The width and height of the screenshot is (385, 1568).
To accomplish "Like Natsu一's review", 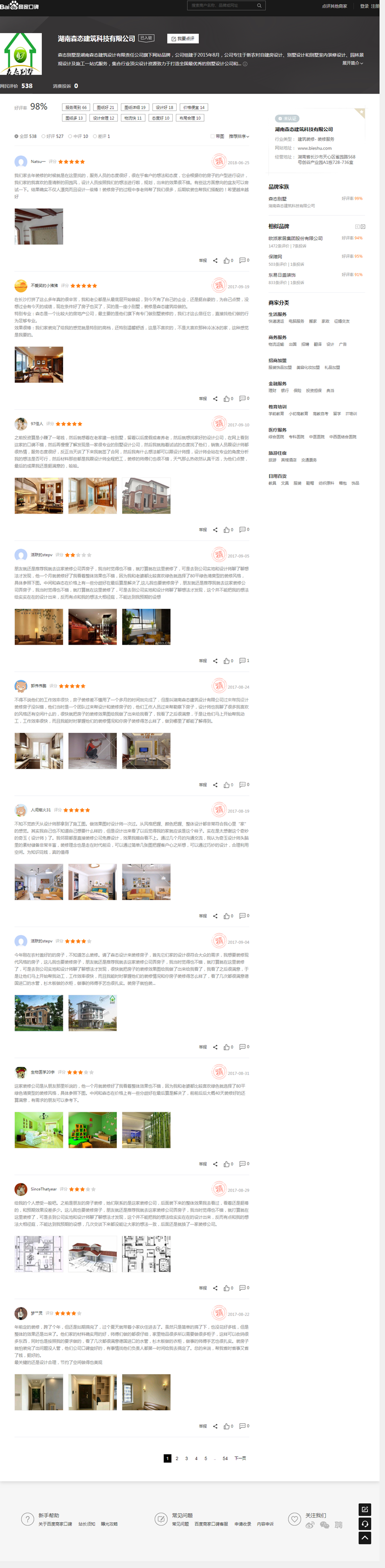I will [227, 261].
